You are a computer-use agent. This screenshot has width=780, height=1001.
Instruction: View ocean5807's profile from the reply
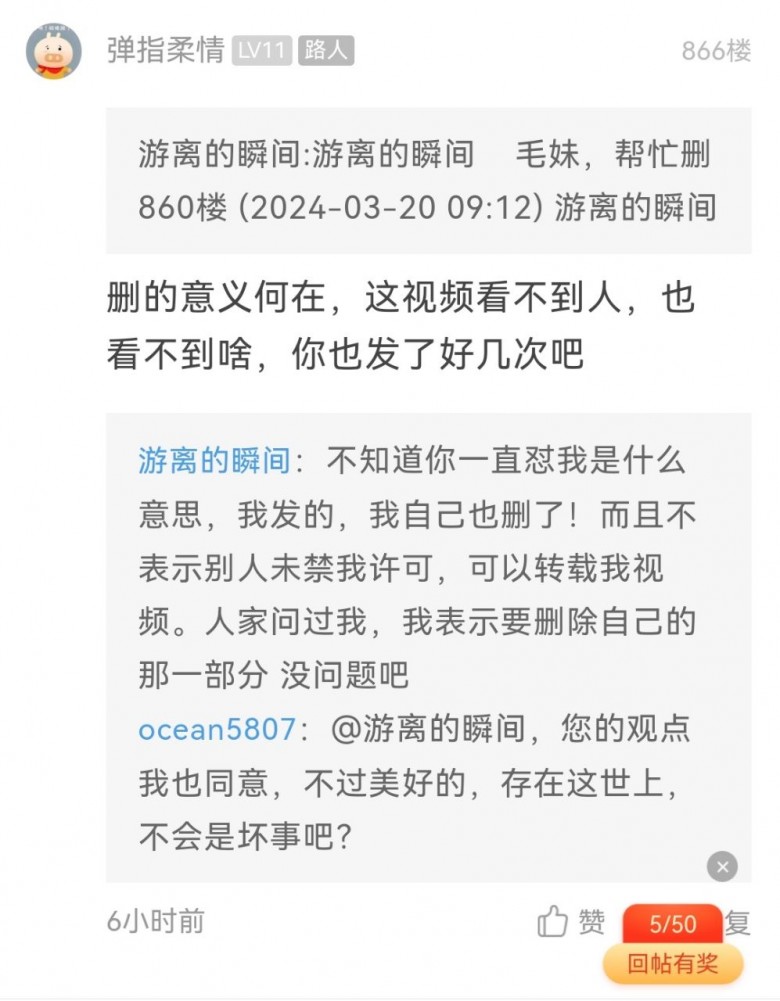216,729
